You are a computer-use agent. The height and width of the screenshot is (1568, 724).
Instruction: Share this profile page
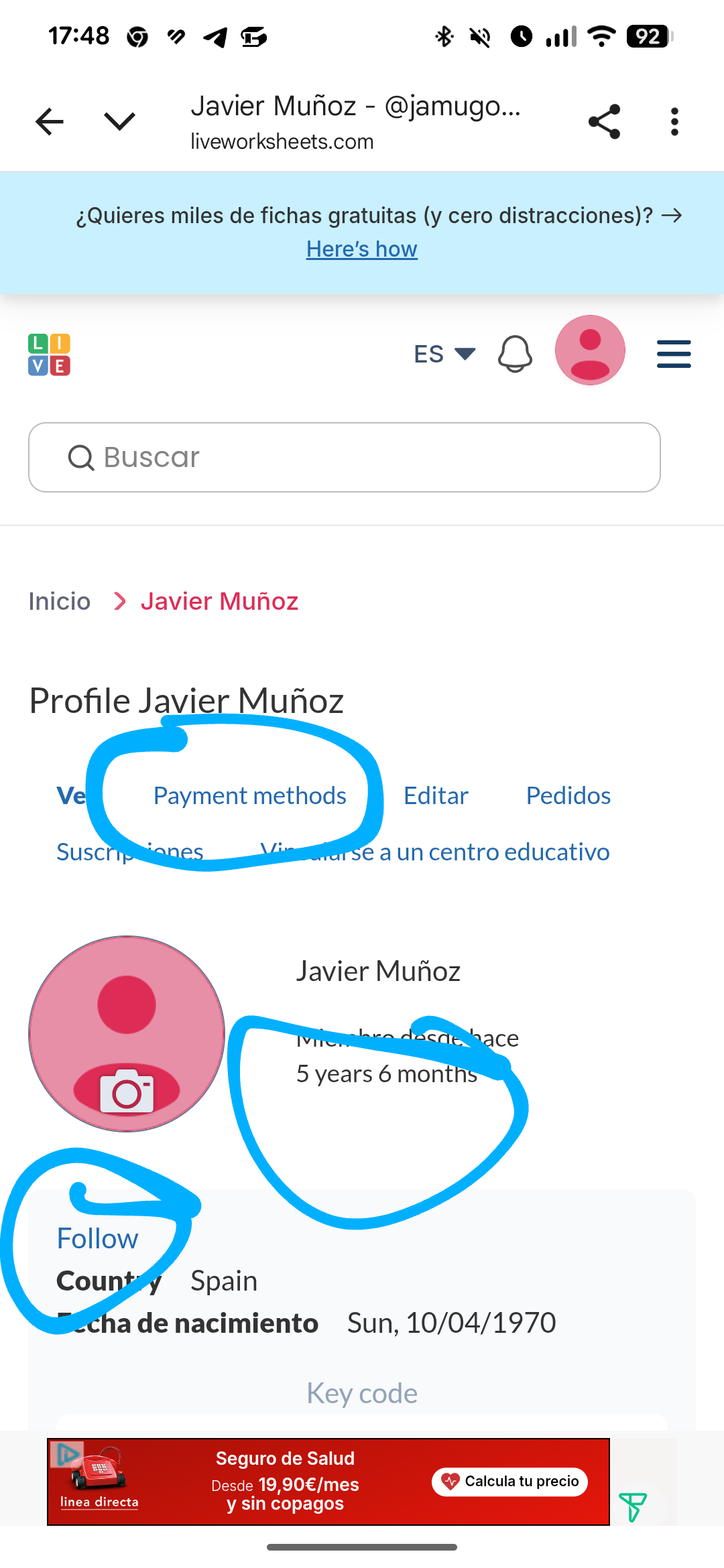604,122
